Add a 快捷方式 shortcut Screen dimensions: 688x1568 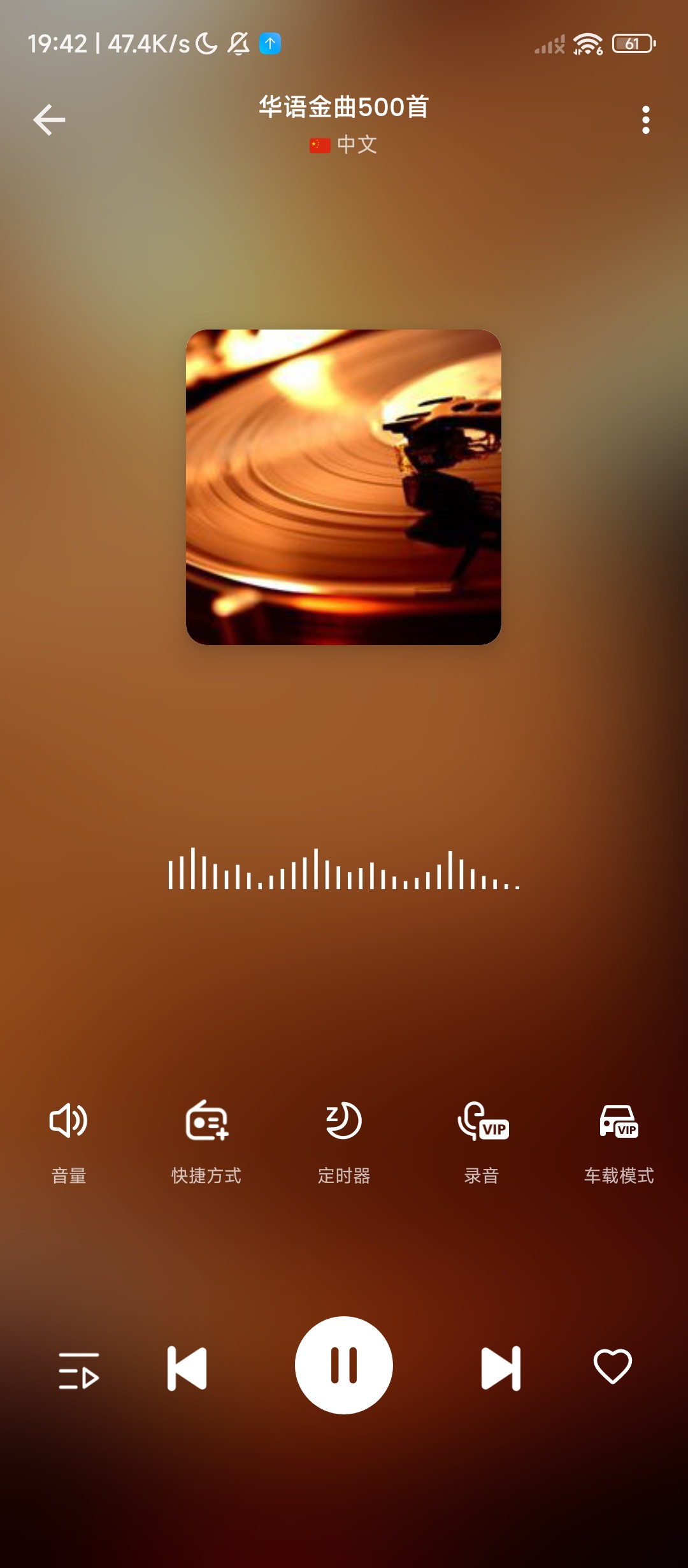[x=206, y=1142]
